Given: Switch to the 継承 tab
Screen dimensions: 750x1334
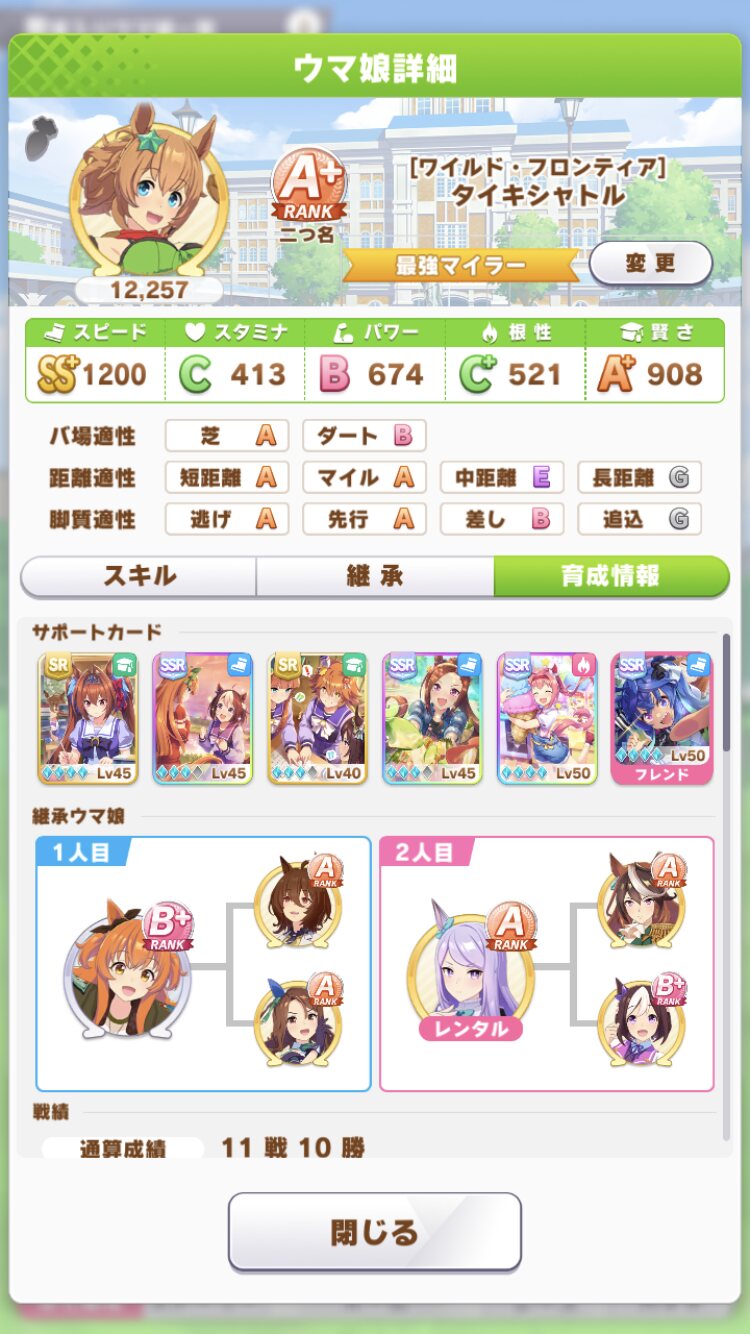Looking at the screenshot, I should [374, 576].
